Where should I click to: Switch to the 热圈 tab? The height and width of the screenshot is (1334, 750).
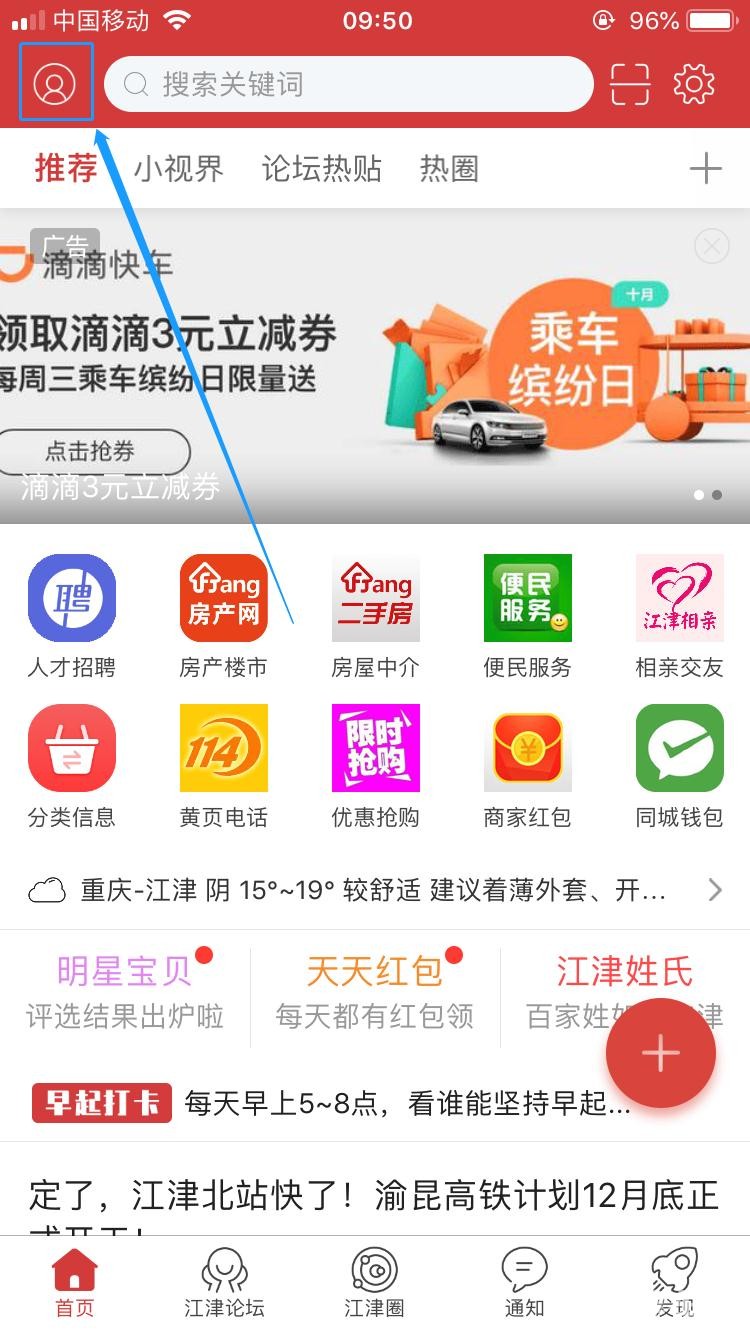449,169
